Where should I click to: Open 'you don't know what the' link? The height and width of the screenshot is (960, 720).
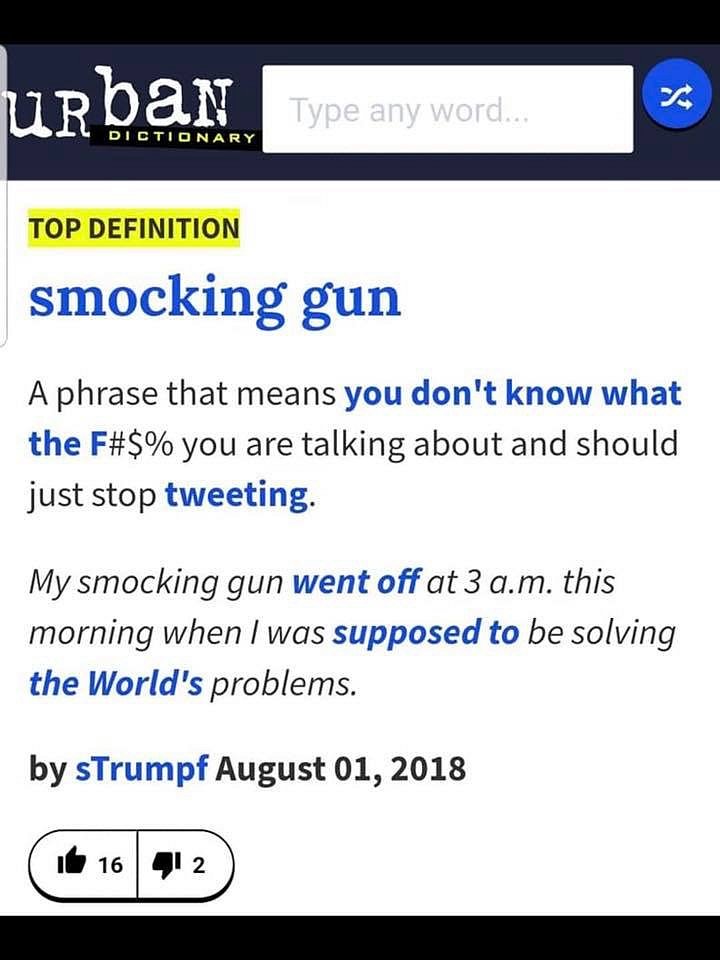pos(512,393)
